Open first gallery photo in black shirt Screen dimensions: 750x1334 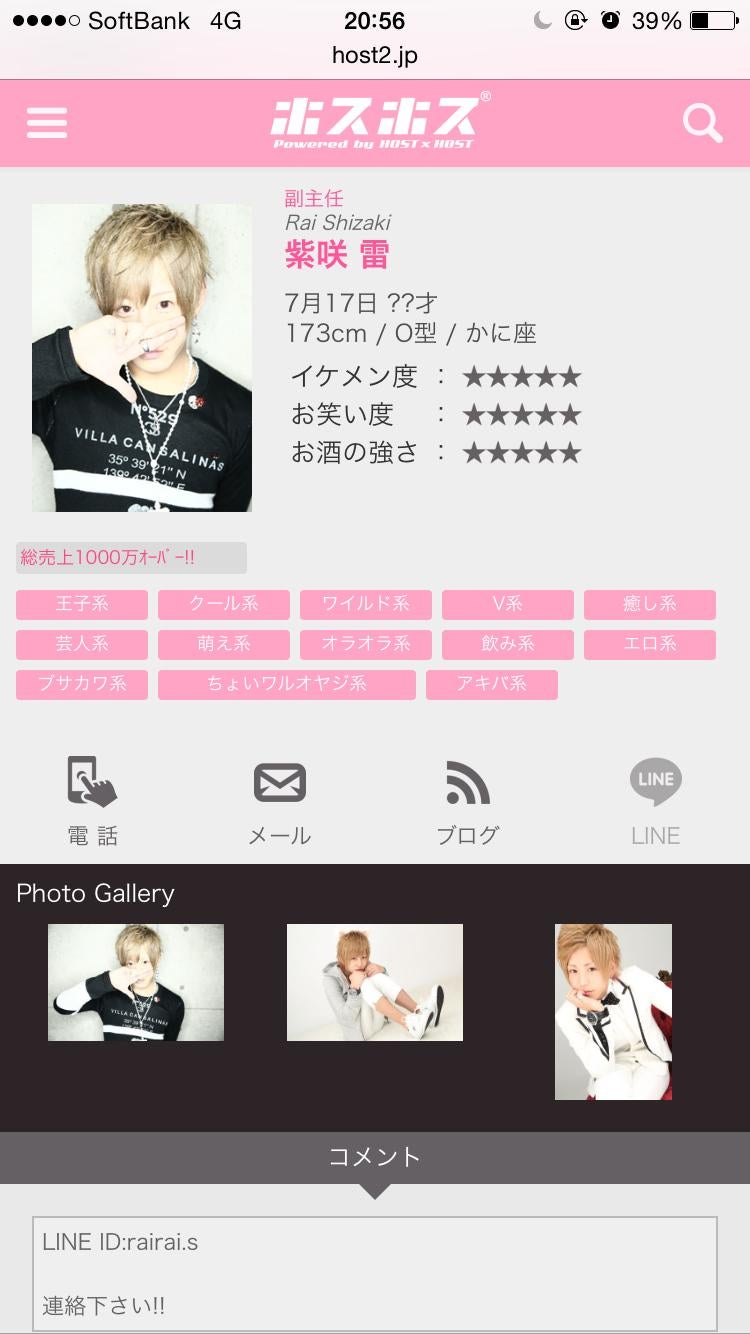[136, 982]
